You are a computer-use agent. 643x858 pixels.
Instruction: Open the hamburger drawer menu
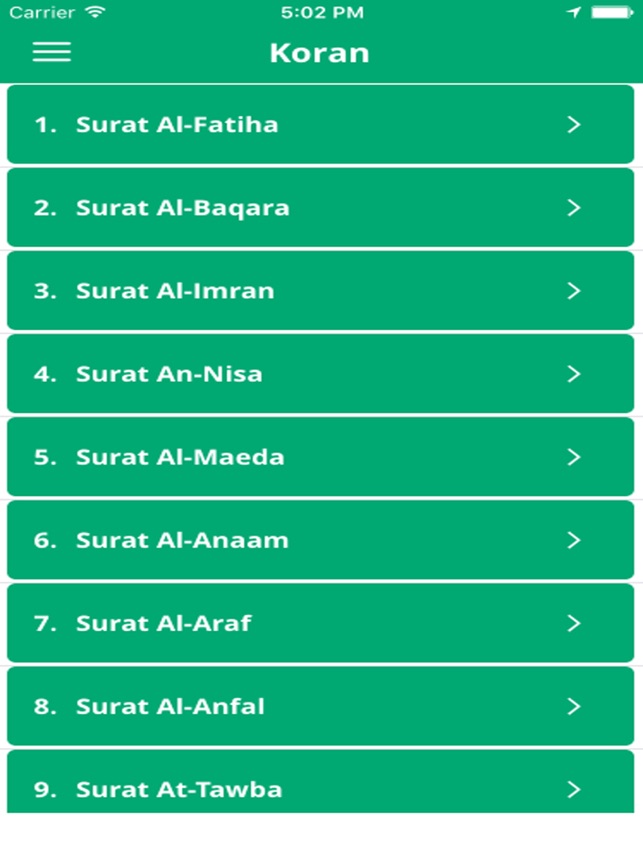(52, 52)
